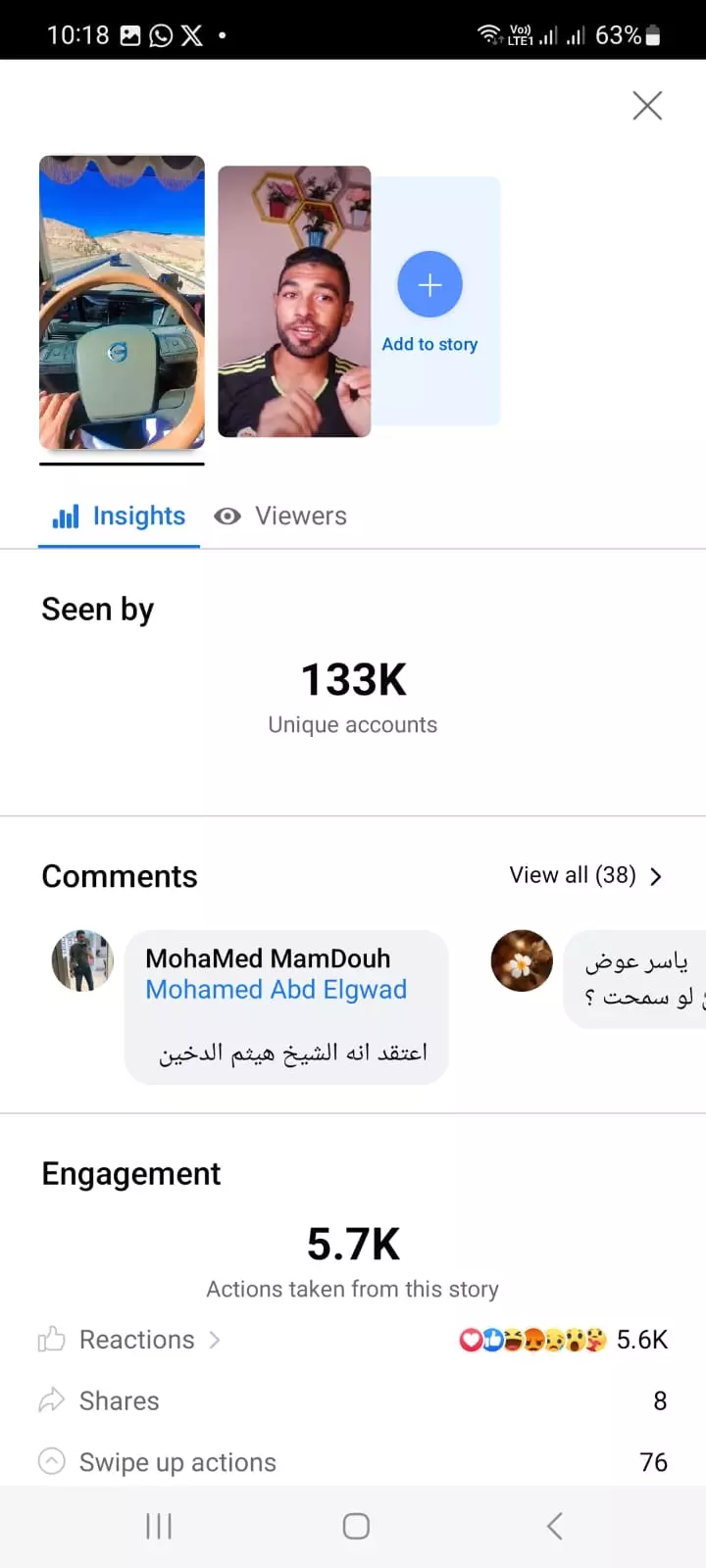Screen dimensions: 706x1568
Task: Click the Swipe up actions icon
Action: tap(52, 1461)
